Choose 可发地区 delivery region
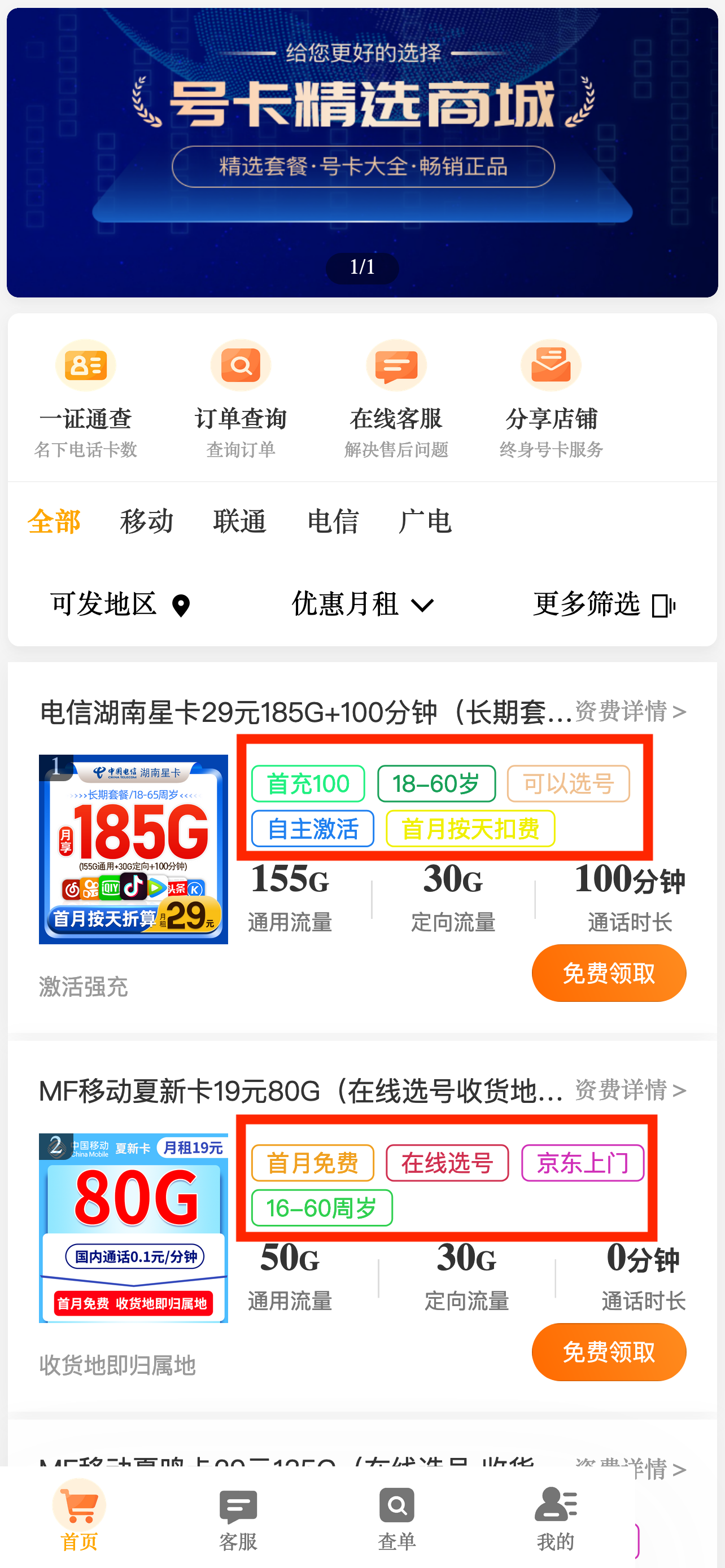725x1568 pixels. 120,605
